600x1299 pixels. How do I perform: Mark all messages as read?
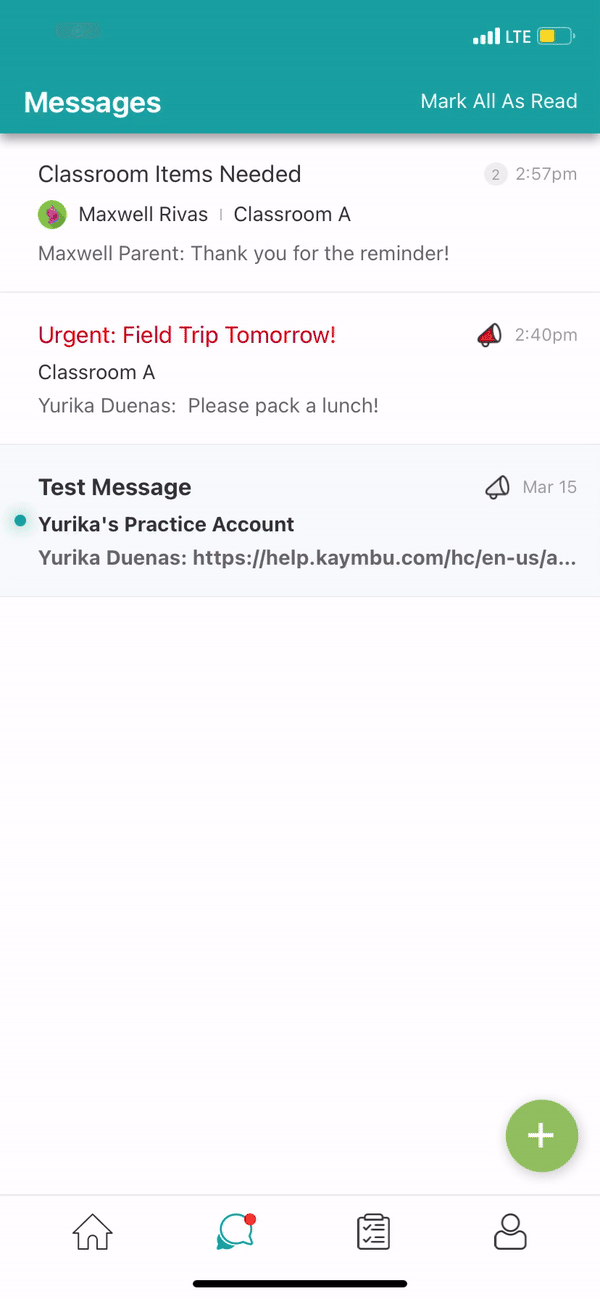click(x=498, y=101)
